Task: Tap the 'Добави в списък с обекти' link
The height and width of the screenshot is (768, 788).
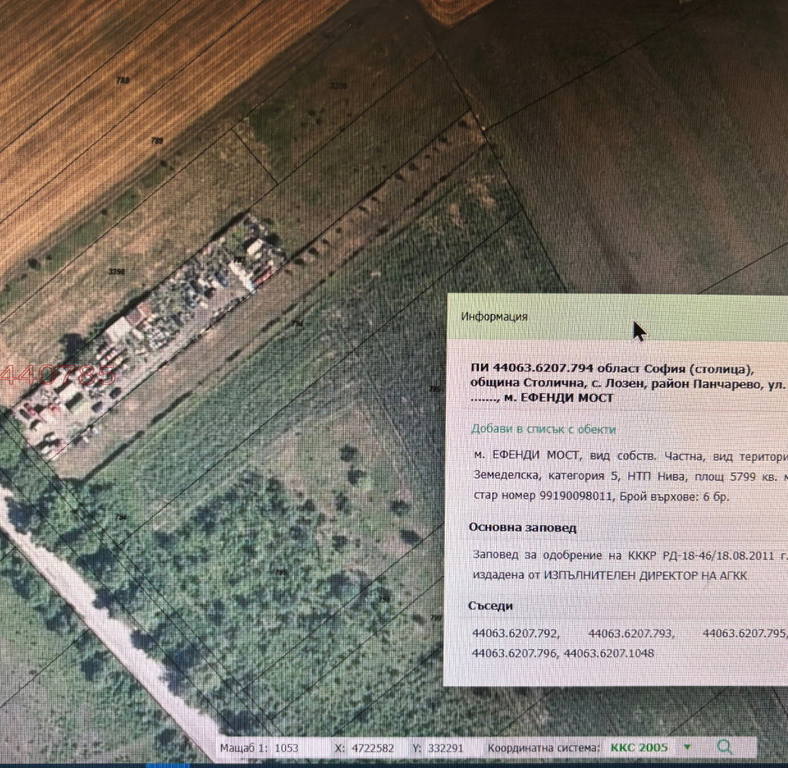Action: [543, 429]
